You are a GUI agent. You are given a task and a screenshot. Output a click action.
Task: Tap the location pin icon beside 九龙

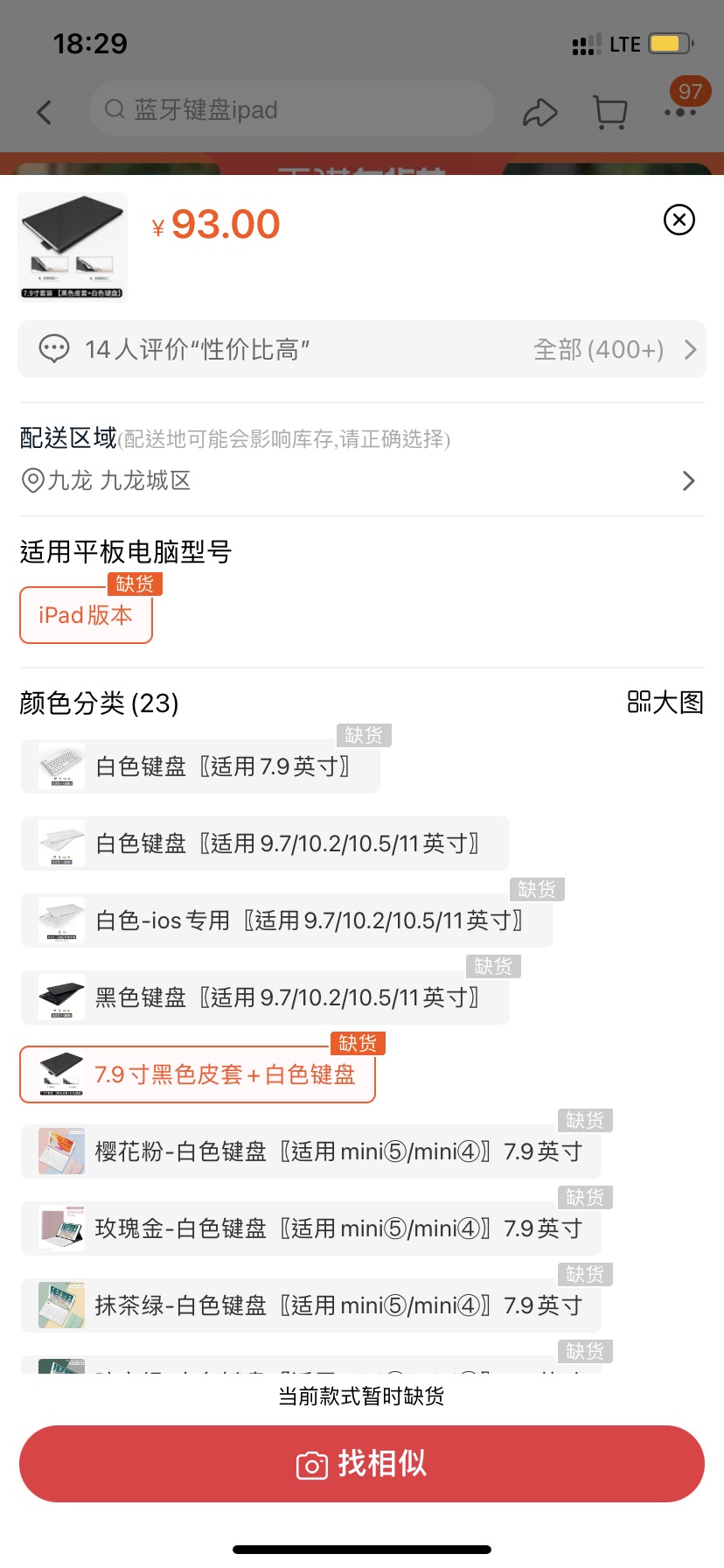31,480
